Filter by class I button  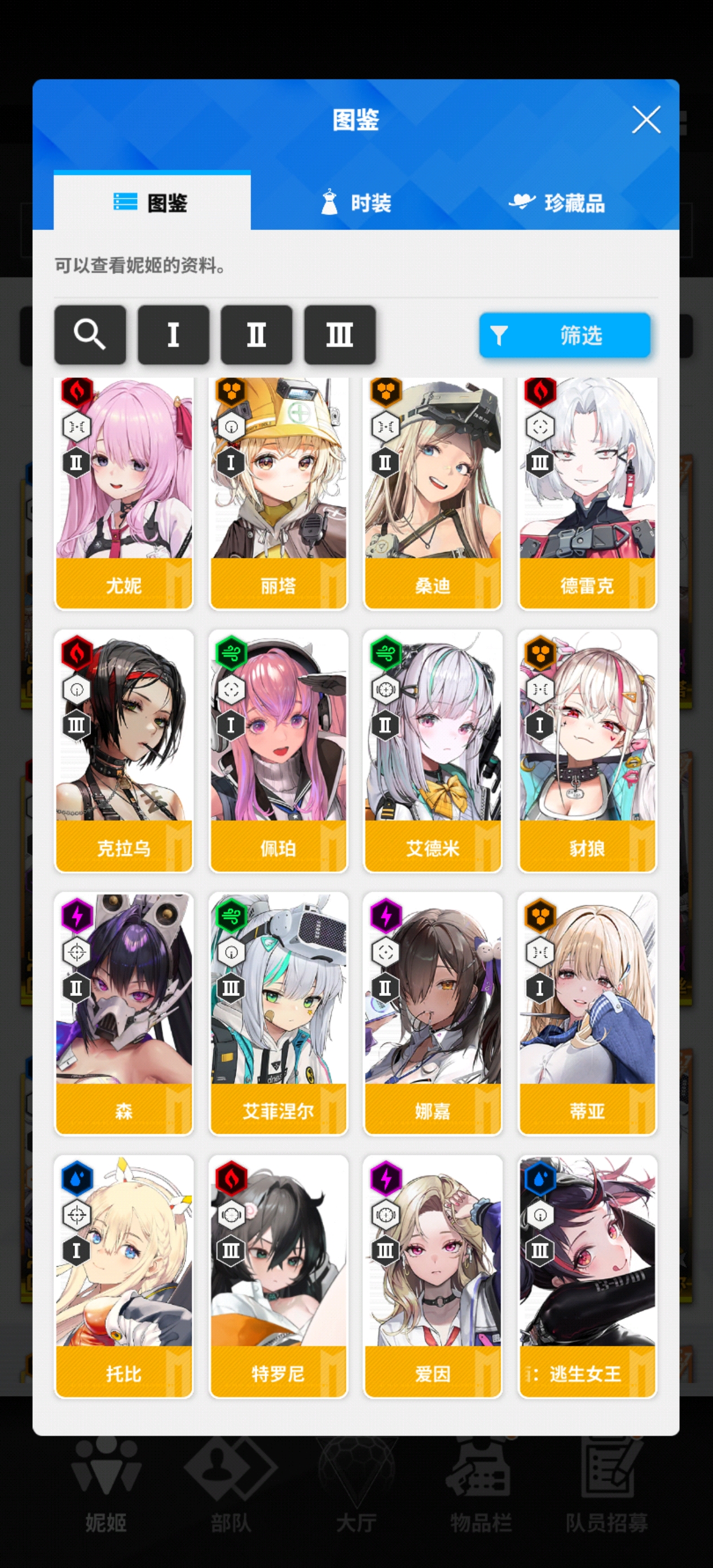click(174, 334)
